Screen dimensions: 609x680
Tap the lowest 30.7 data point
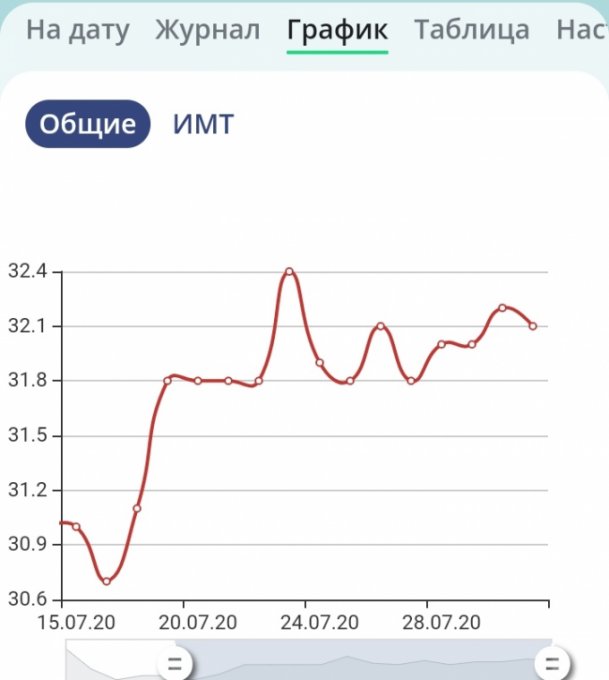[x=106, y=581]
